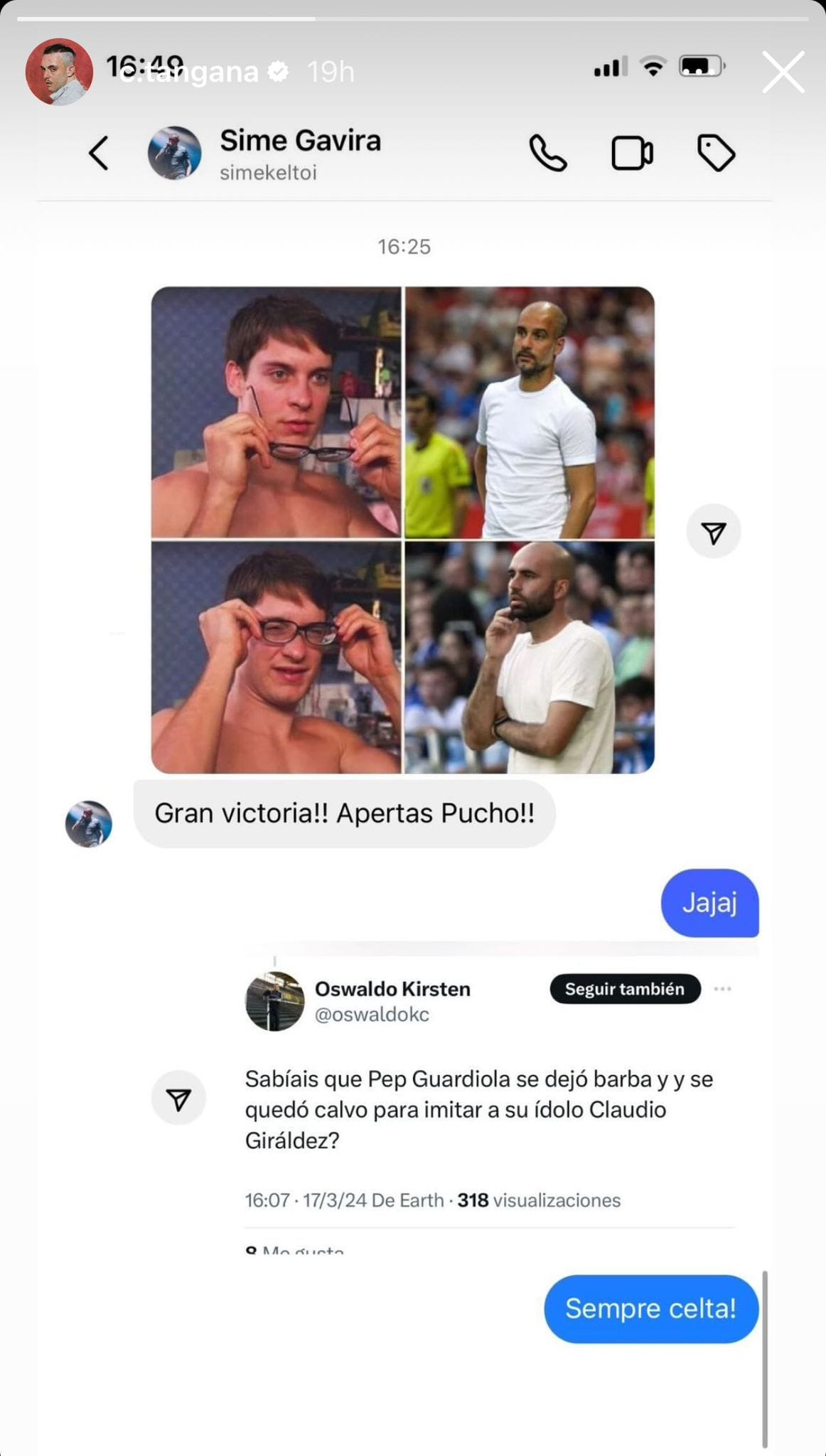The image size is (826, 1456).
Task: Close the c.tangana story
Action: (x=783, y=72)
